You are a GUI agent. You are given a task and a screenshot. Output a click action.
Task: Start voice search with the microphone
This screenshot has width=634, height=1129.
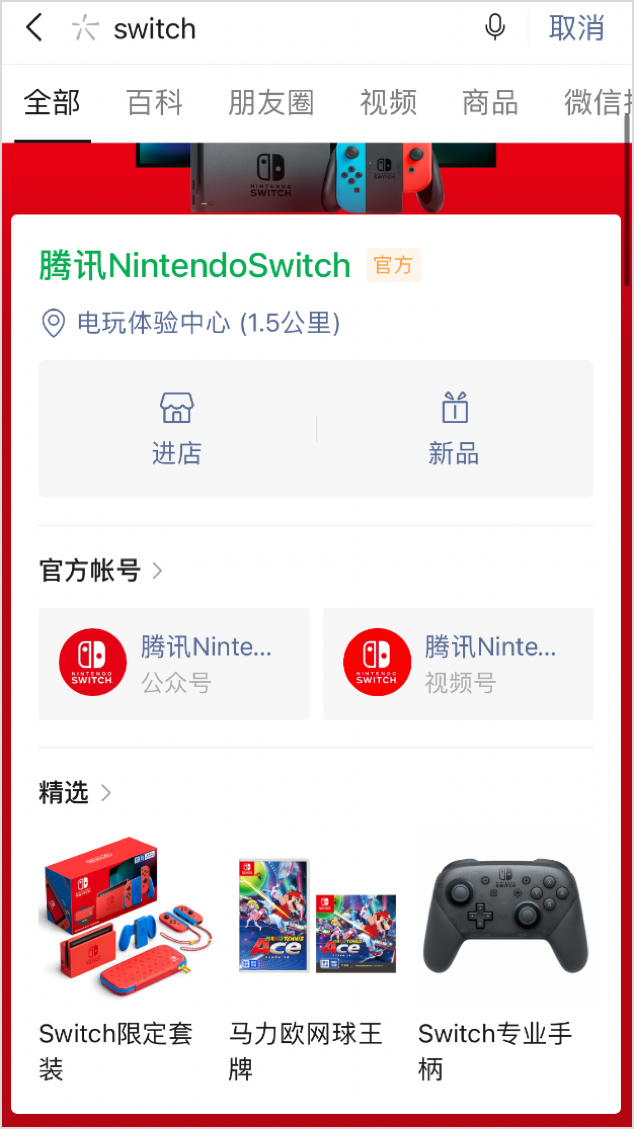click(495, 28)
